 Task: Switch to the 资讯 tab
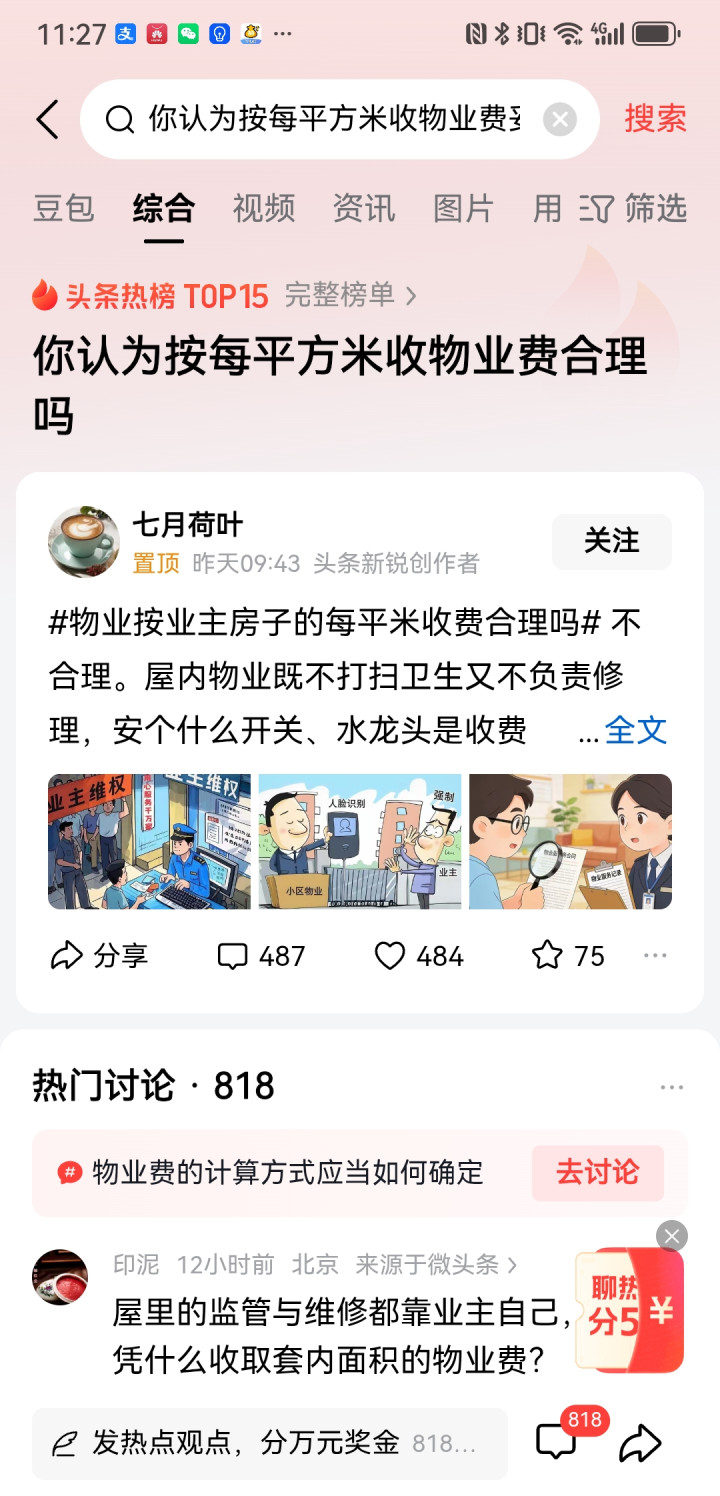364,209
